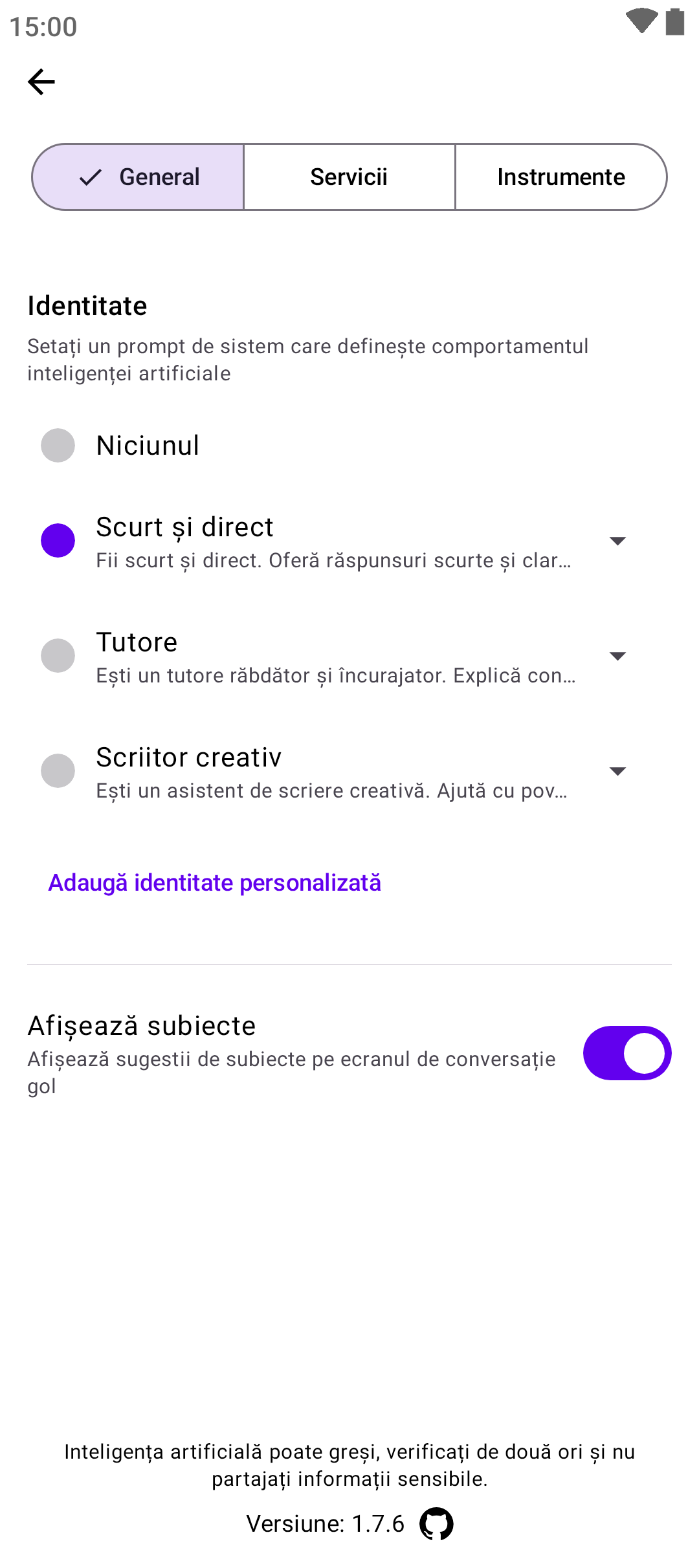Expand the Tutore prompt details
Viewport: 699px width, 1568px height.
click(617, 656)
